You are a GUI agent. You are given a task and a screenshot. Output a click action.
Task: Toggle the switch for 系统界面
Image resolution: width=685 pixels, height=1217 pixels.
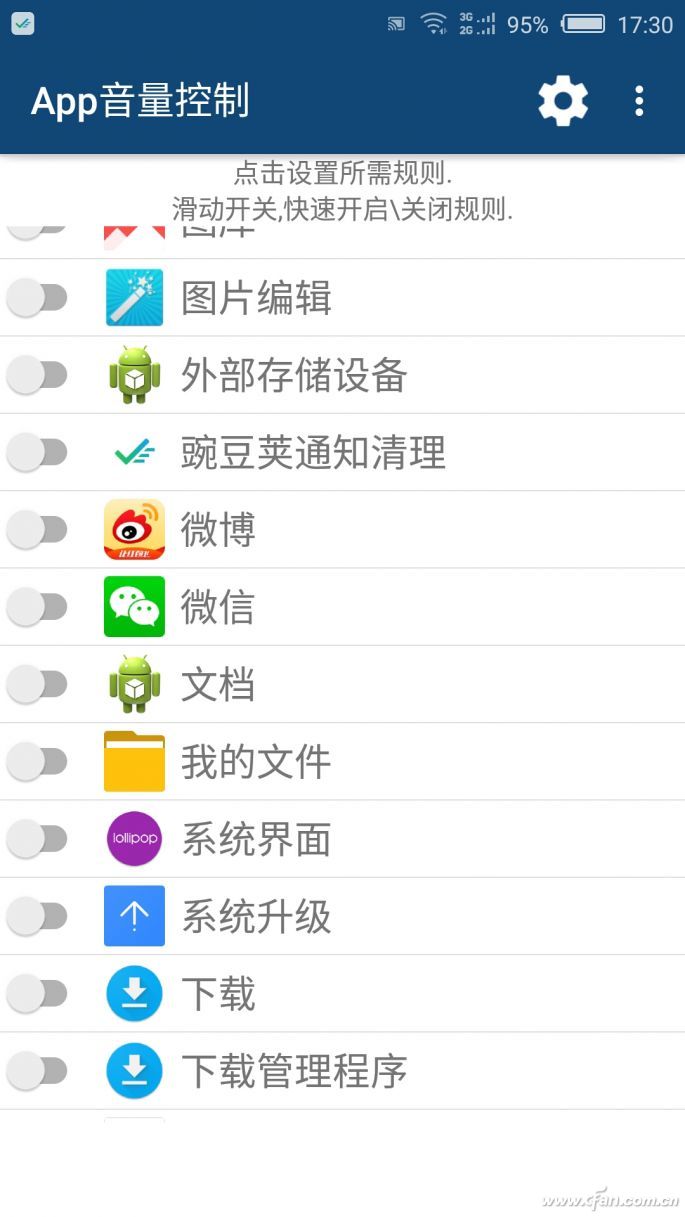[x=37, y=840]
